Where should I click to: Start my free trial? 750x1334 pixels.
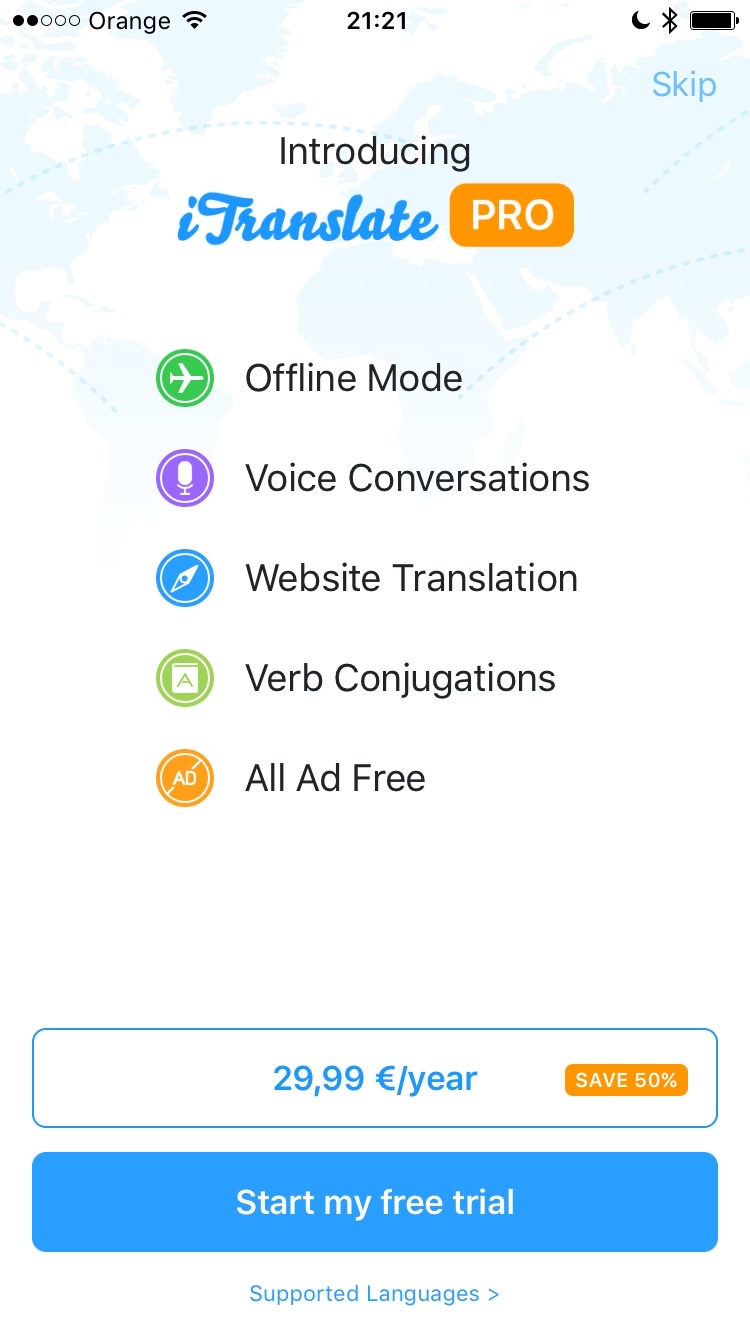375,1202
